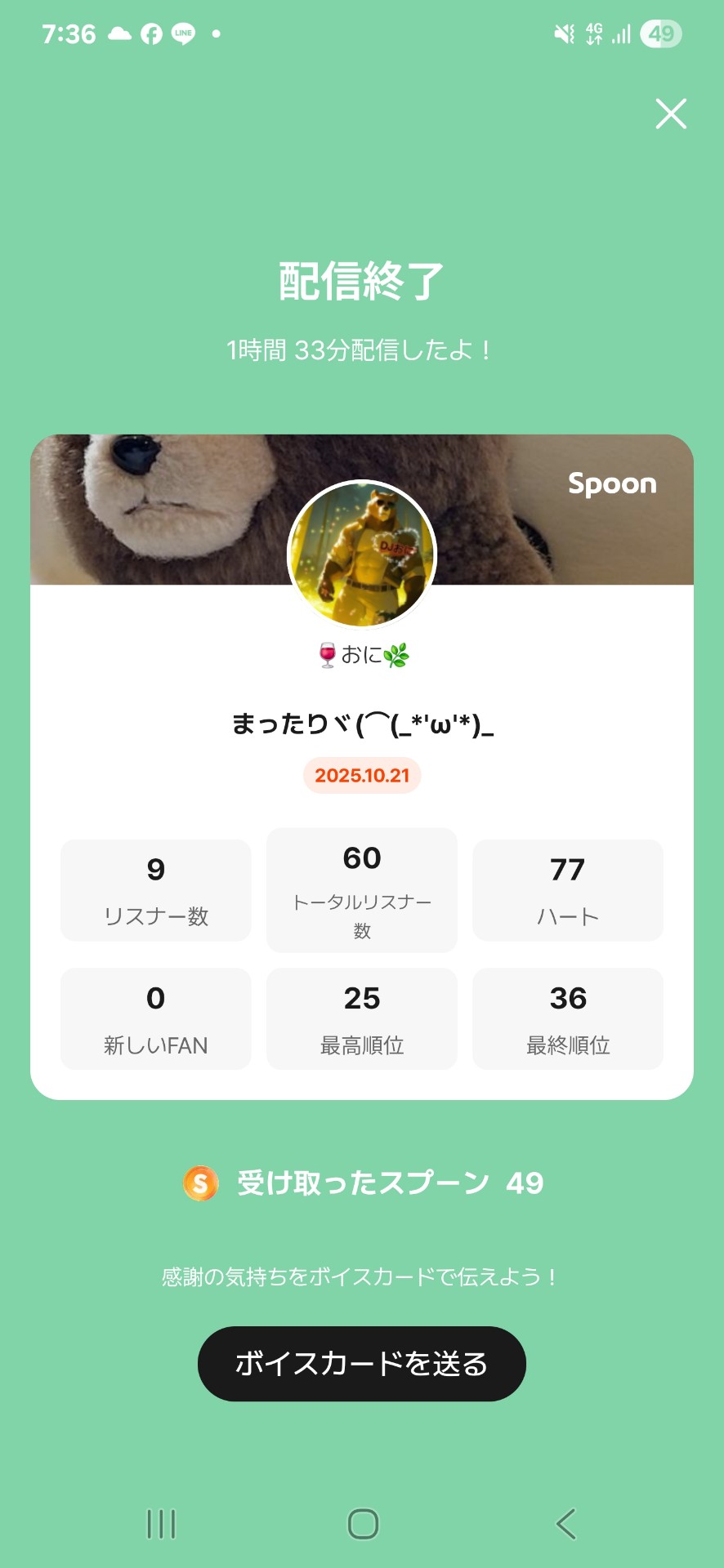Tap the ボイスカードを送る button
Screen dimensions: 724x1568
coord(361,1364)
